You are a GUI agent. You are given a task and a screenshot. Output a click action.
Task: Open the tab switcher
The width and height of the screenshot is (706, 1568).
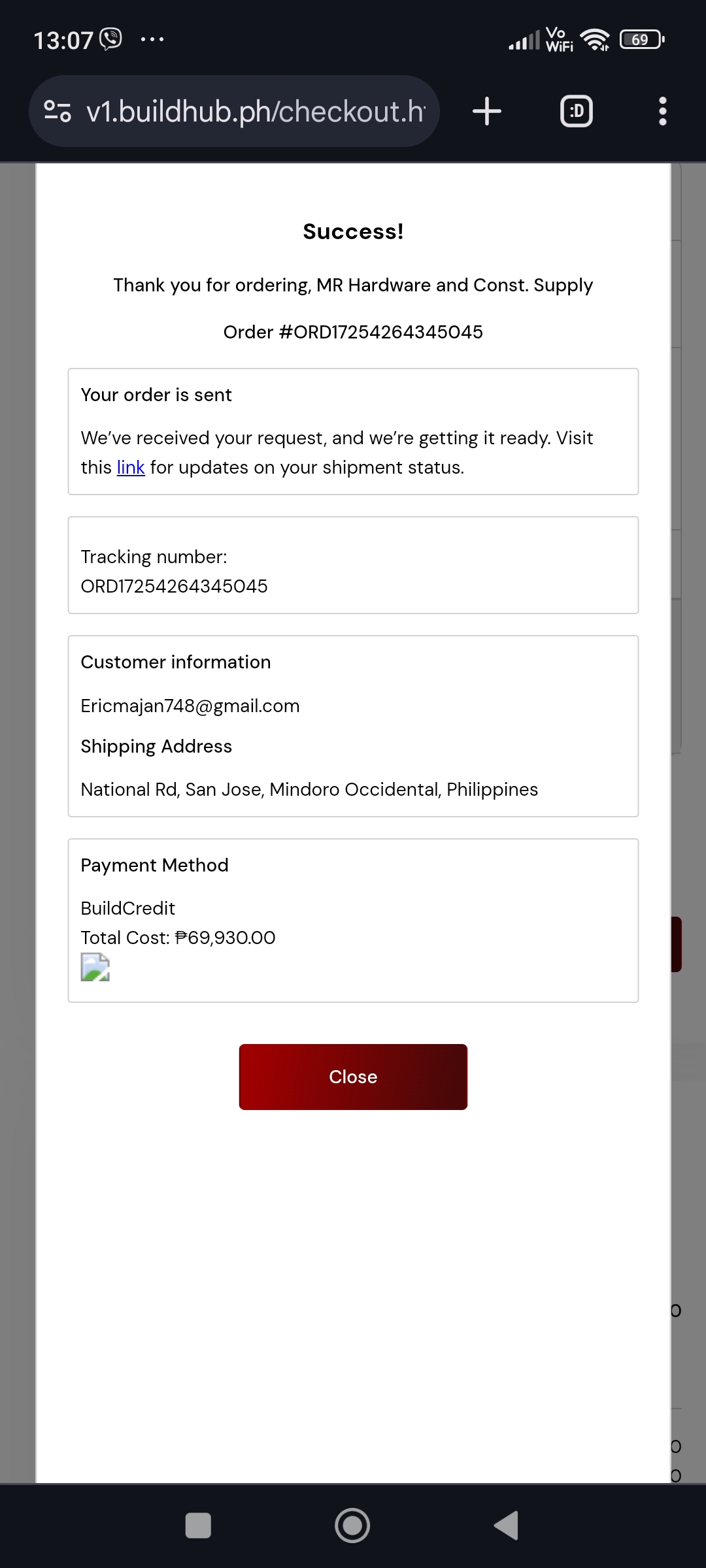[x=577, y=111]
